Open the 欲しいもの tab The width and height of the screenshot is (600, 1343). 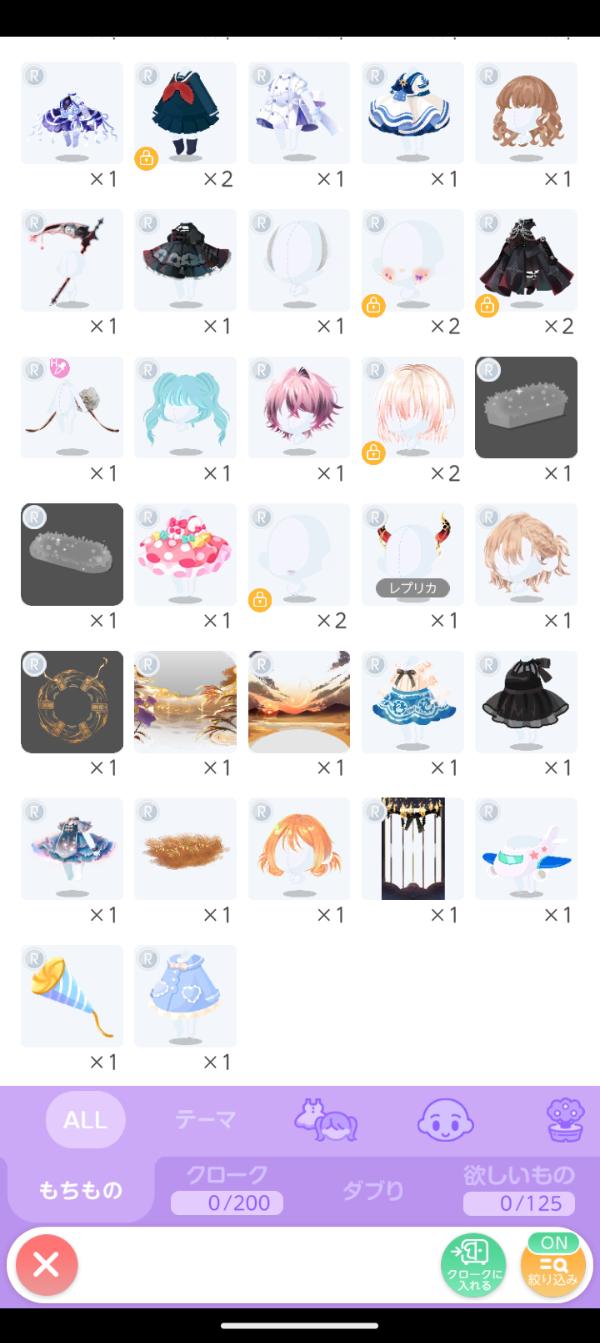pyautogui.click(x=519, y=1188)
